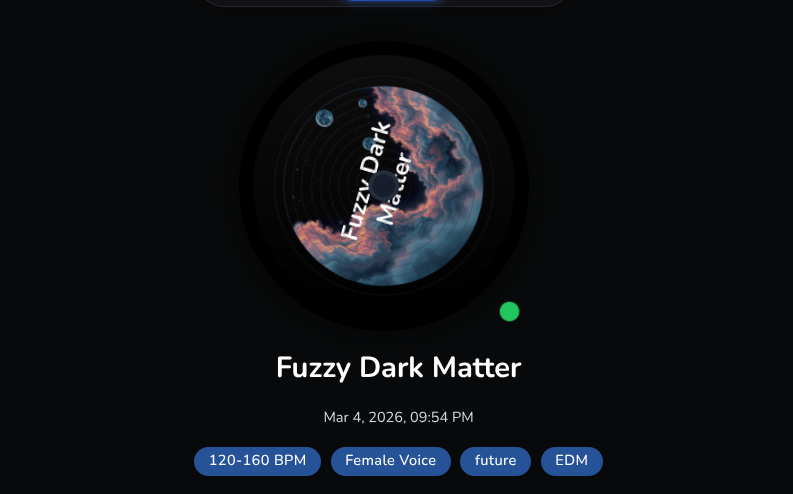Open the Female Voice tag
The width and height of the screenshot is (793, 494).
point(390,461)
